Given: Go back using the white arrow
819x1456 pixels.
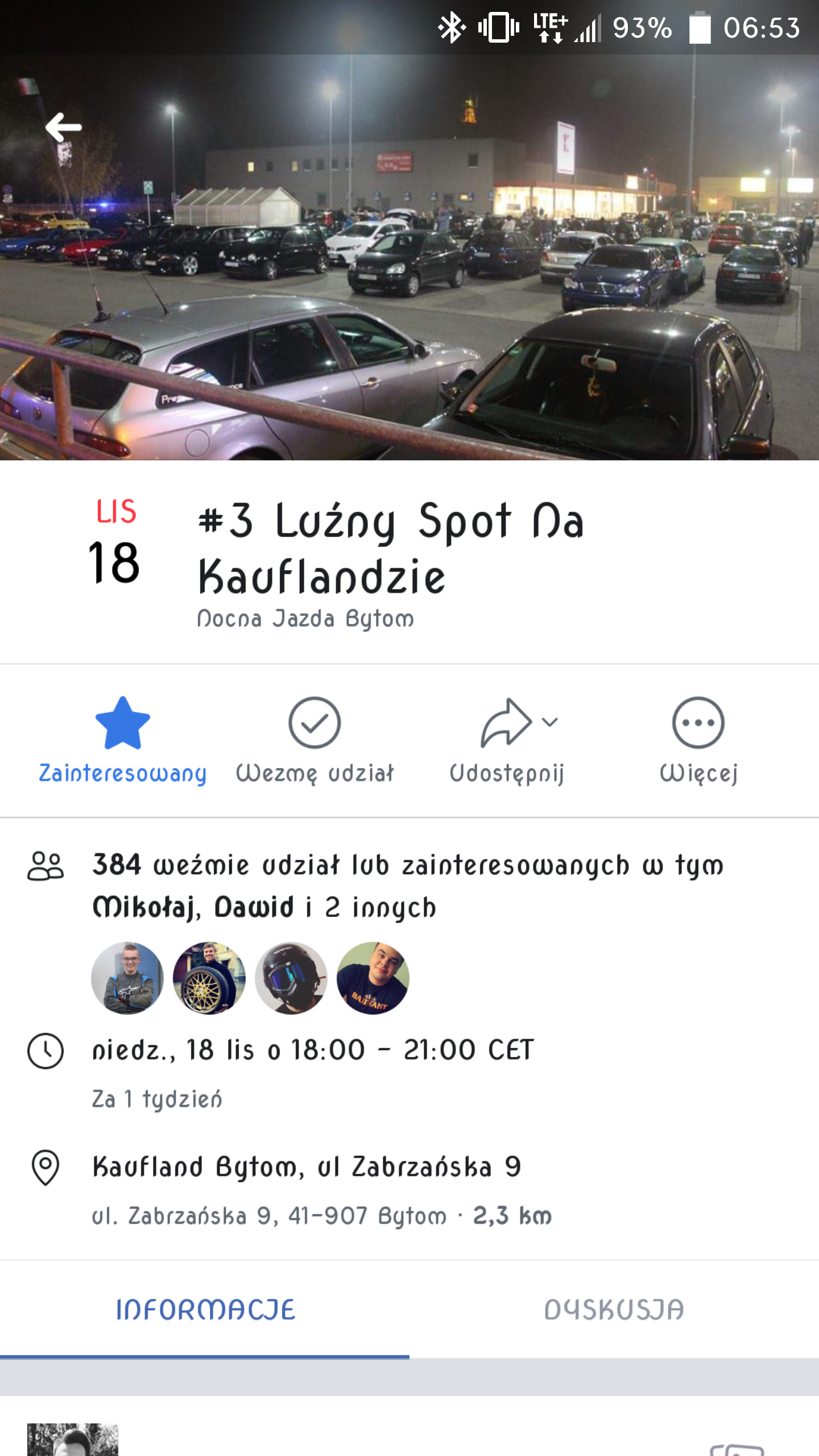Looking at the screenshot, I should [64, 127].
